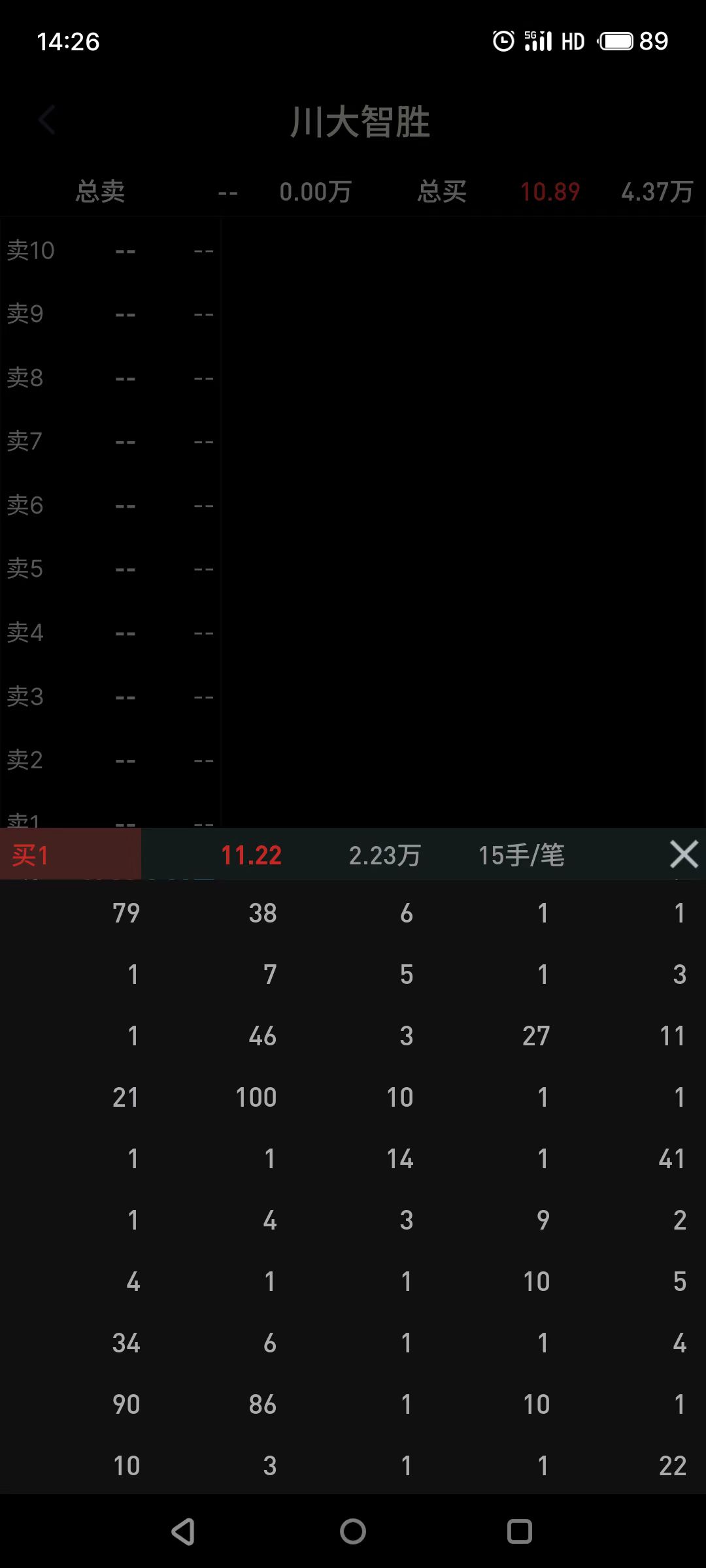Select the 卖5 order row

pyautogui.click(x=110, y=569)
